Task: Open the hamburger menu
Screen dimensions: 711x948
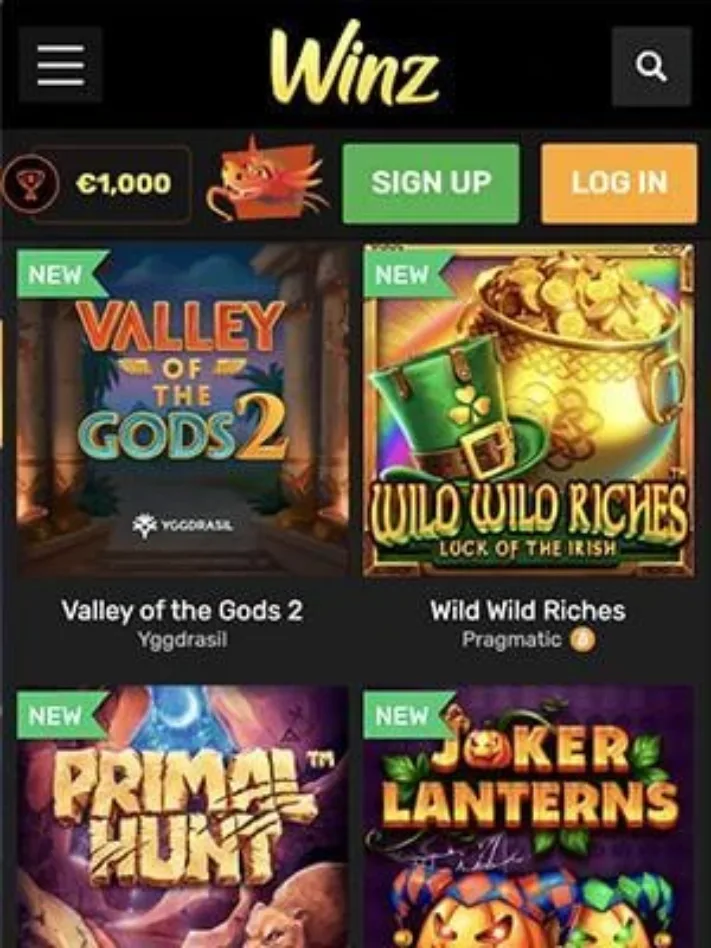Action: pyautogui.click(x=60, y=65)
